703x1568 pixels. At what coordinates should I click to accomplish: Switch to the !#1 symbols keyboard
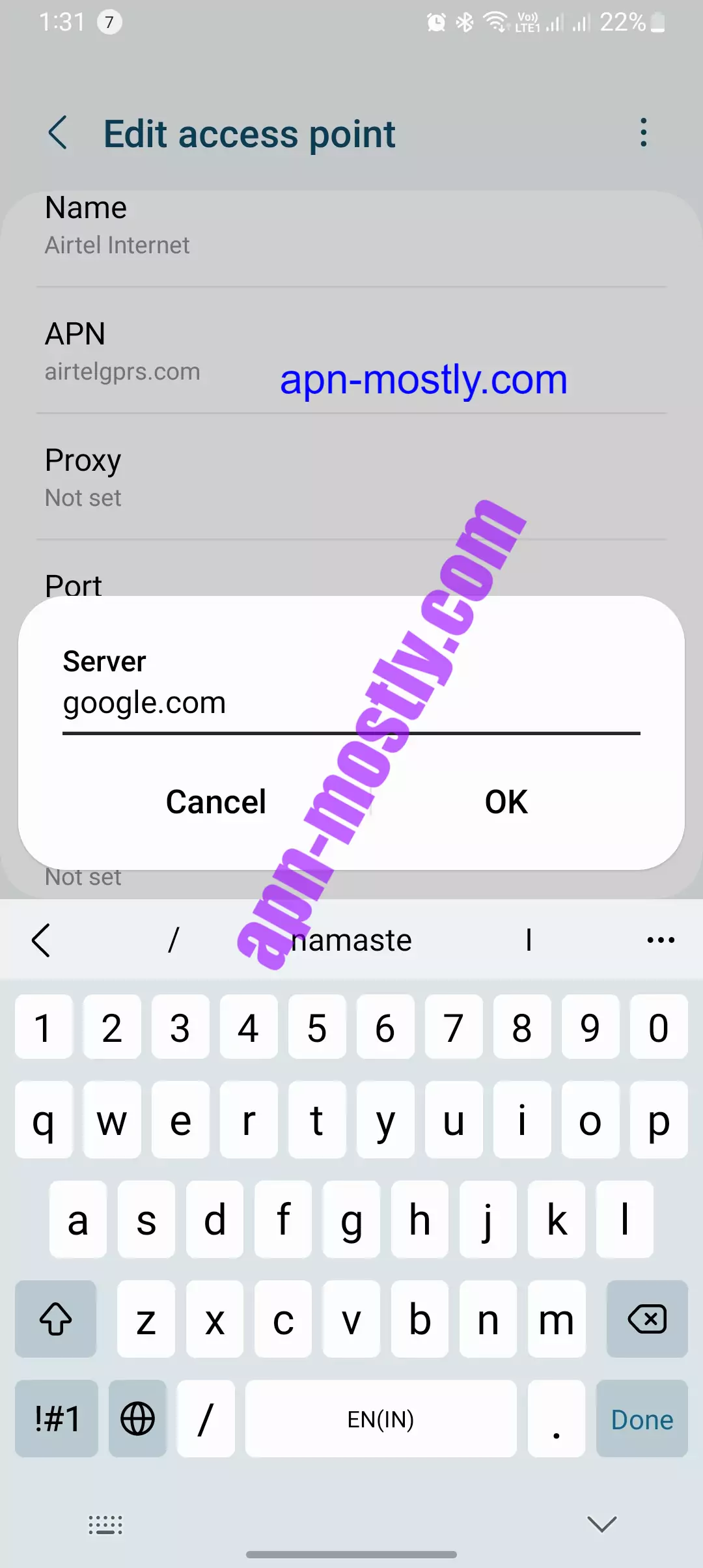coord(57,1420)
